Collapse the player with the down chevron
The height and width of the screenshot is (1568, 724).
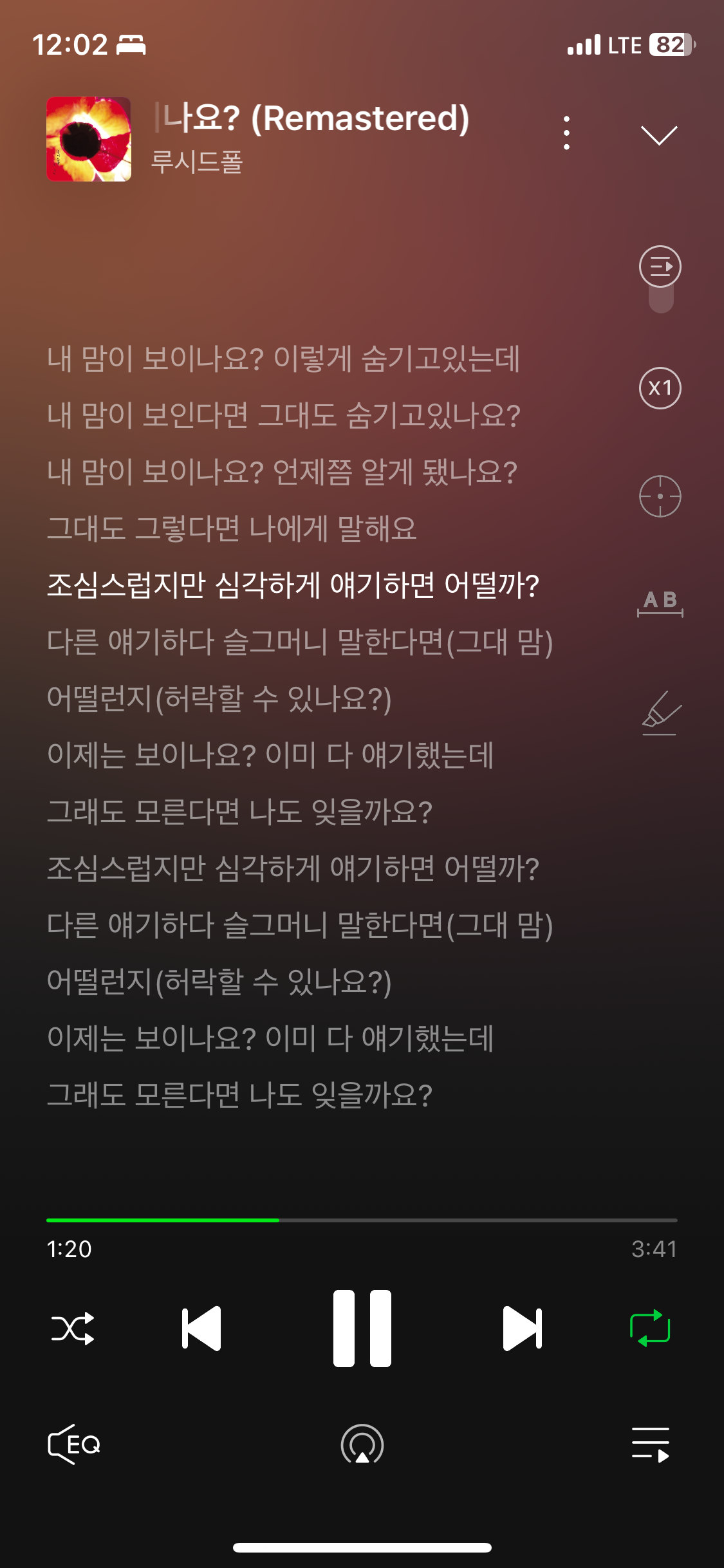(659, 135)
